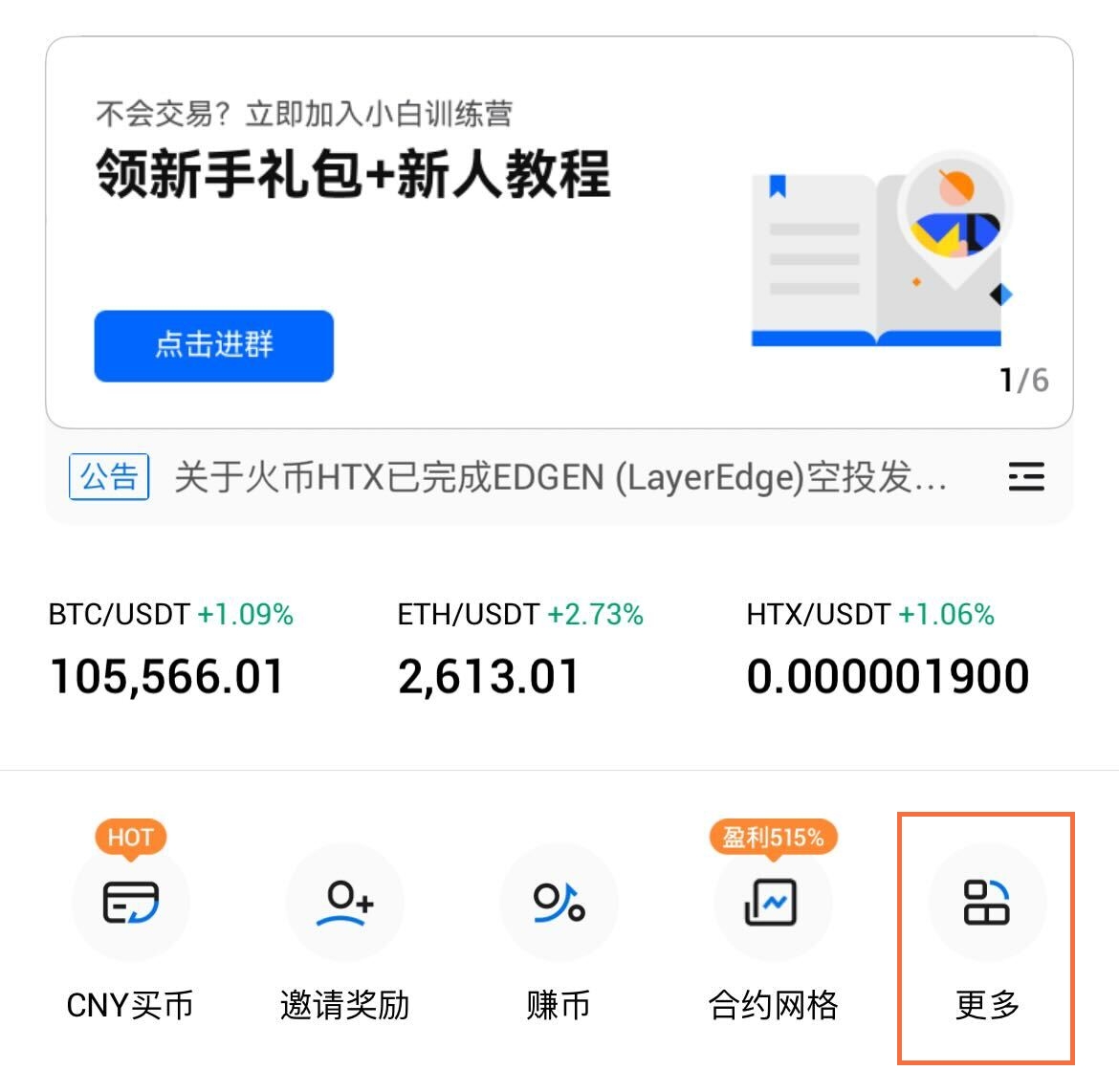The height and width of the screenshot is (1092, 1119).
Task: Tap the 点击进群 button
Action: click(213, 345)
